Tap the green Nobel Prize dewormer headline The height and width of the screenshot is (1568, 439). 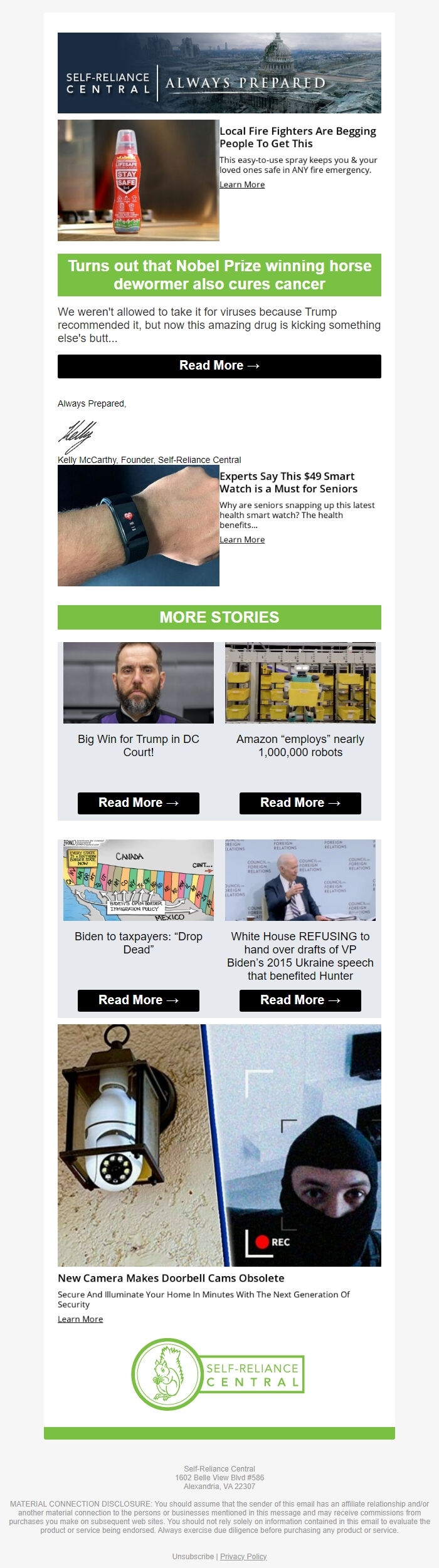click(219, 275)
